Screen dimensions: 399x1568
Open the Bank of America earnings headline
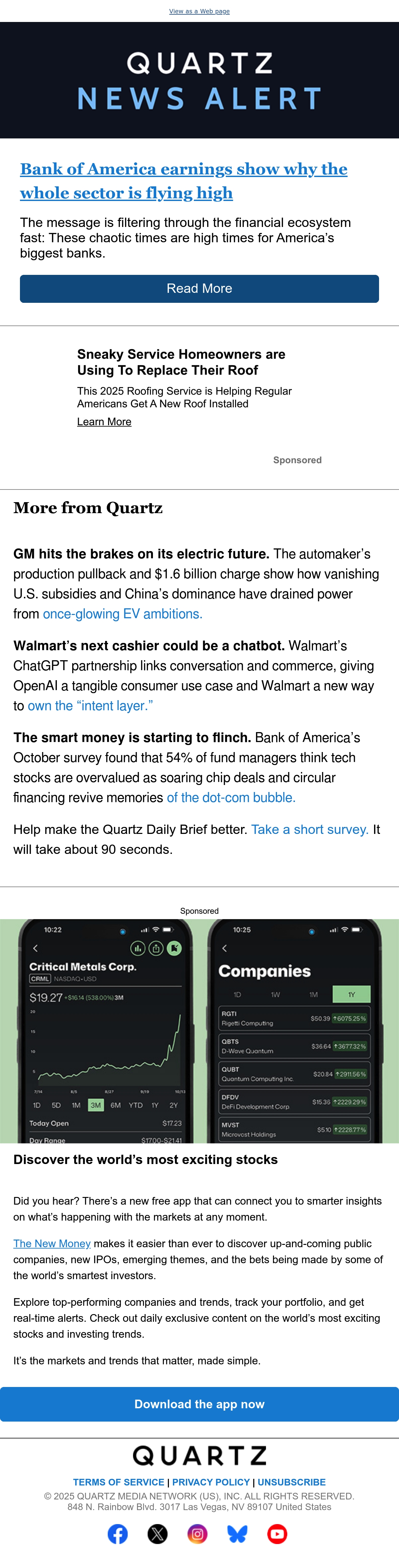point(184,181)
